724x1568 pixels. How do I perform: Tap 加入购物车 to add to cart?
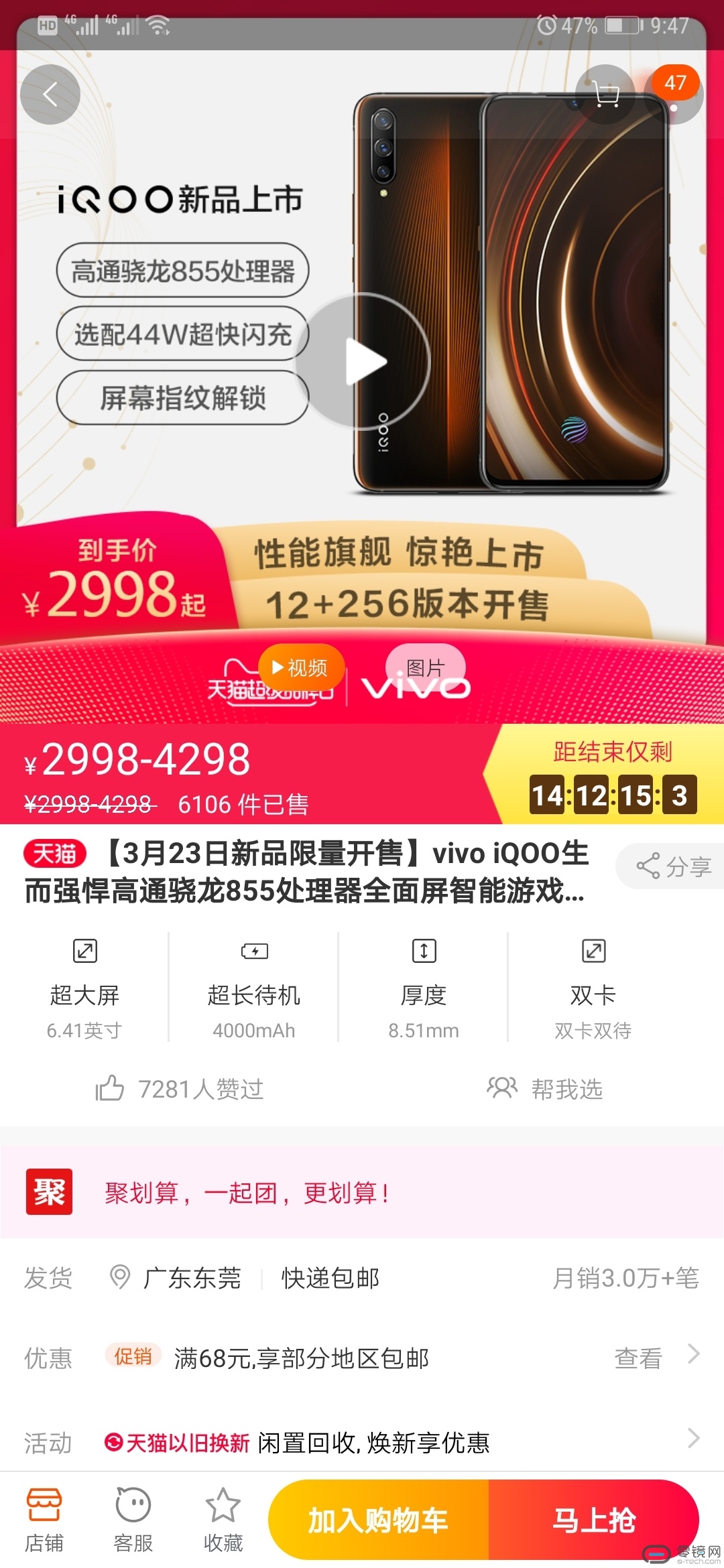(379, 1520)
